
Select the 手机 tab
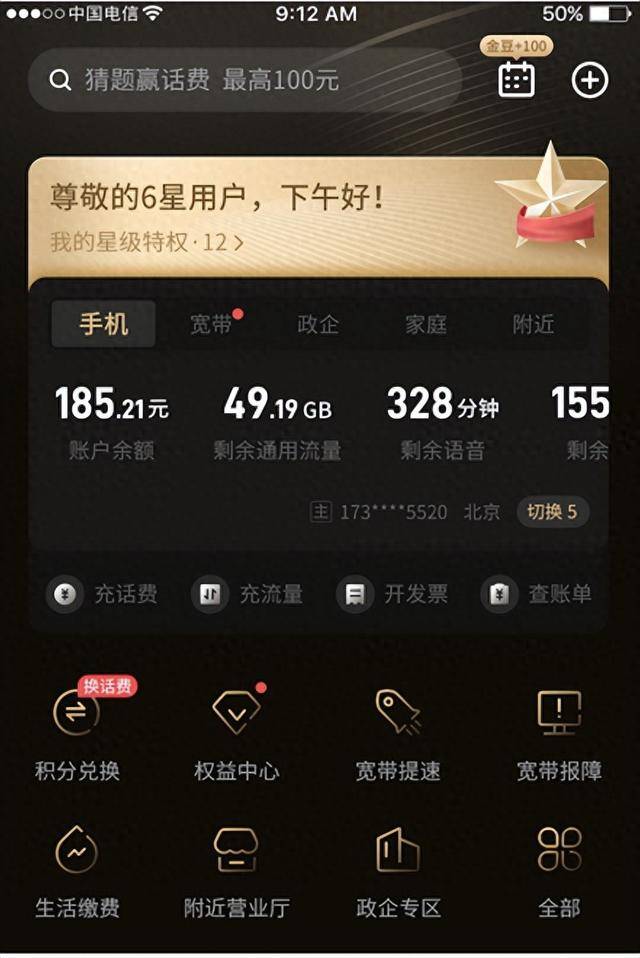[104, 324]
